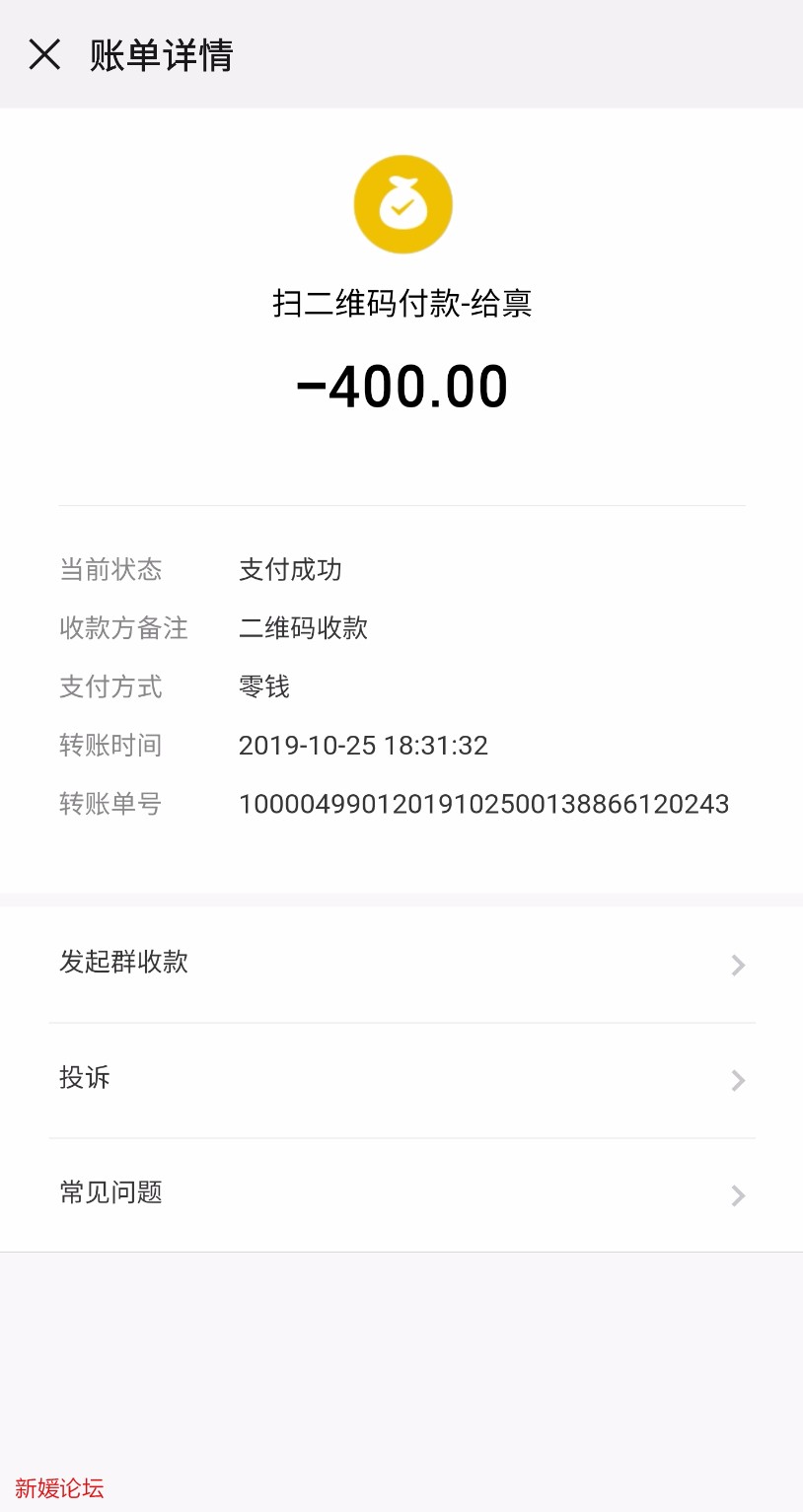Select the payment status 支付成功
This screenshot has height=1512, width=803.
coord(289,570)
